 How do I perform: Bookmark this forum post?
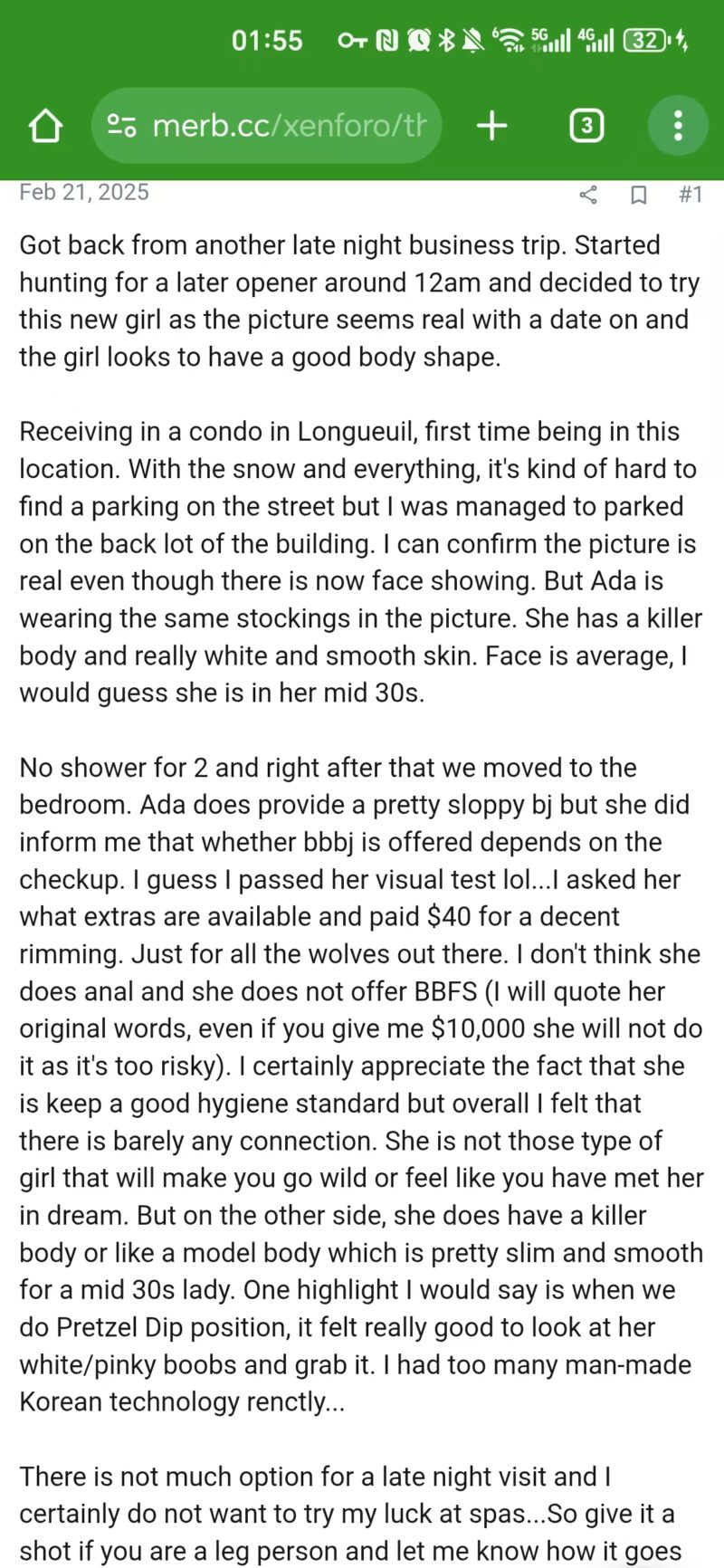tap(639, 195)
